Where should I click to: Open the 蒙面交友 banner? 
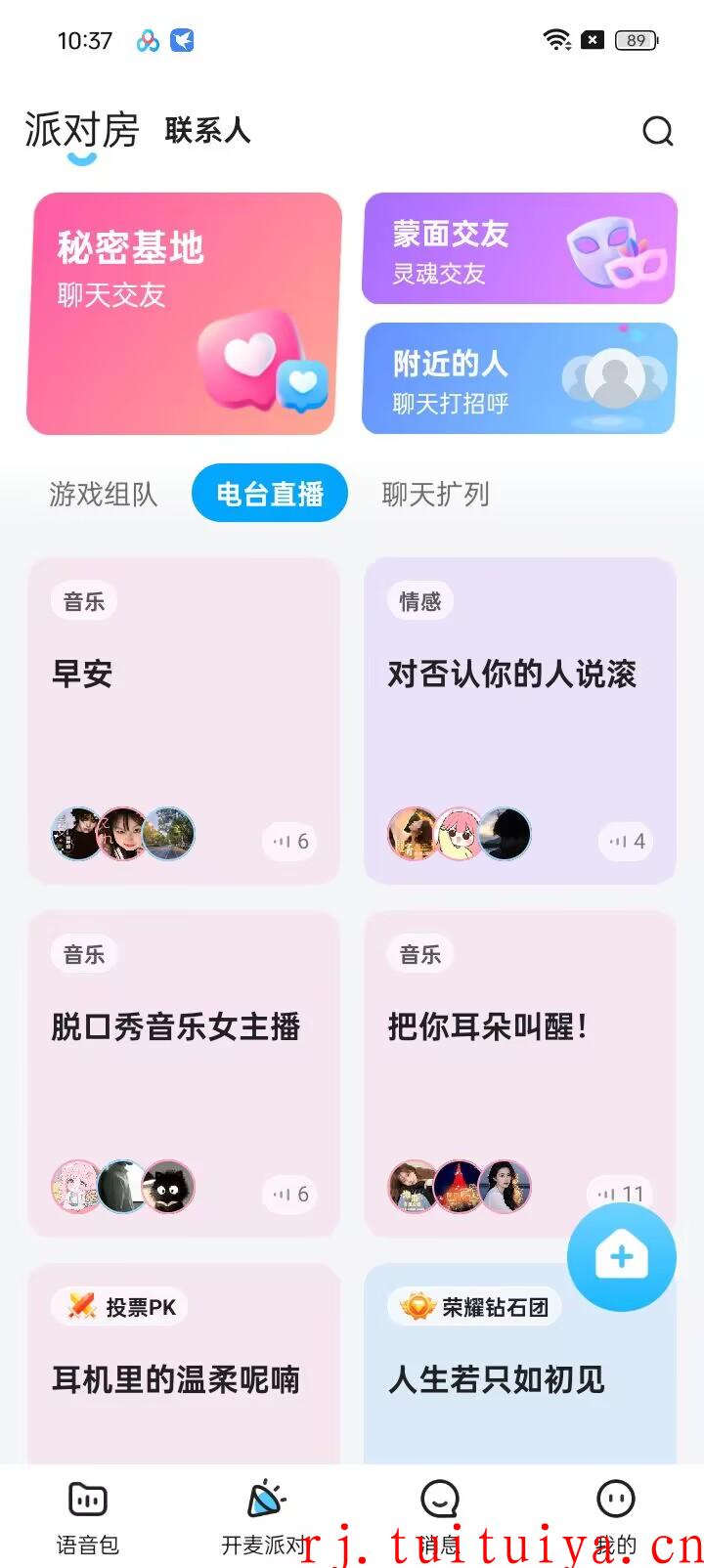click(x=519, y=248)
